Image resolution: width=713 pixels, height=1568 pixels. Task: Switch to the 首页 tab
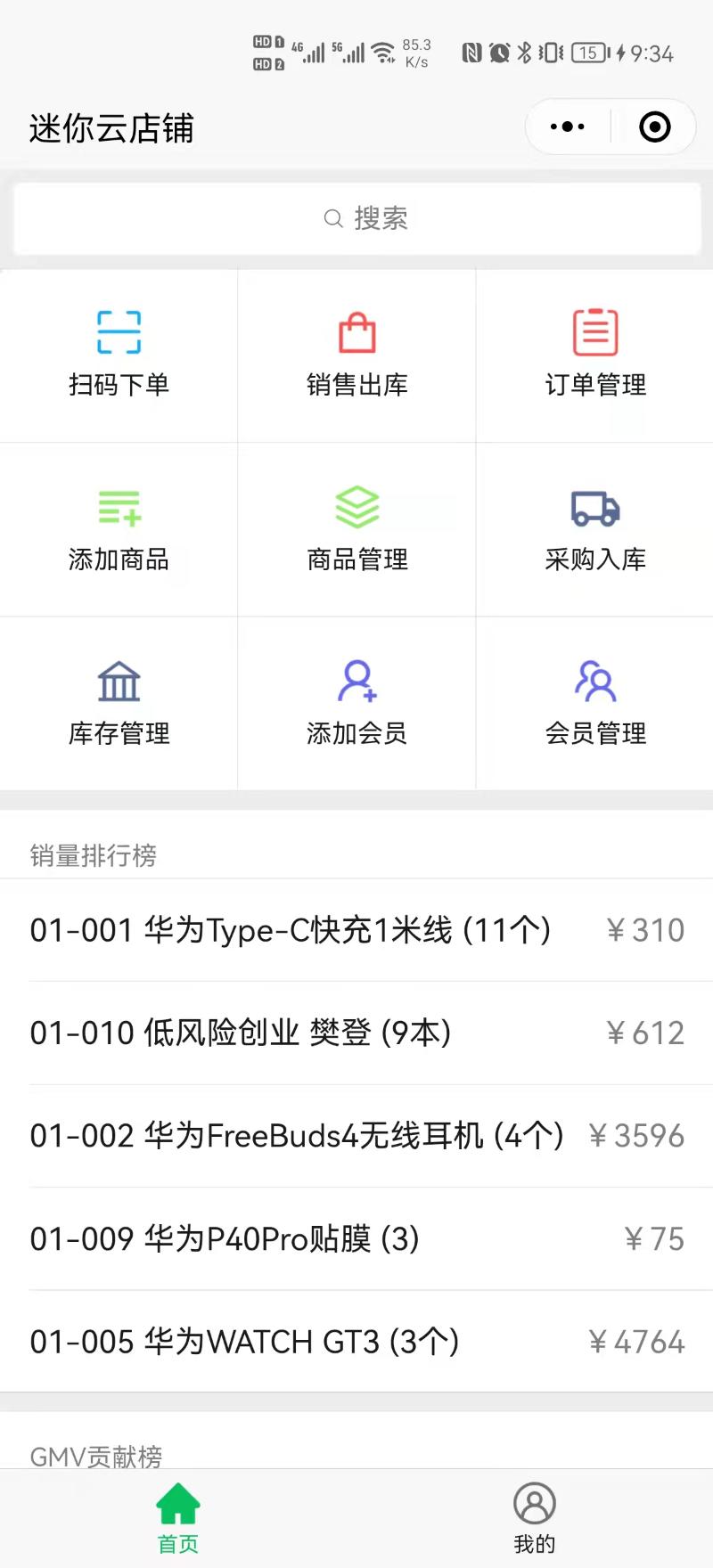coord(178,1518)
